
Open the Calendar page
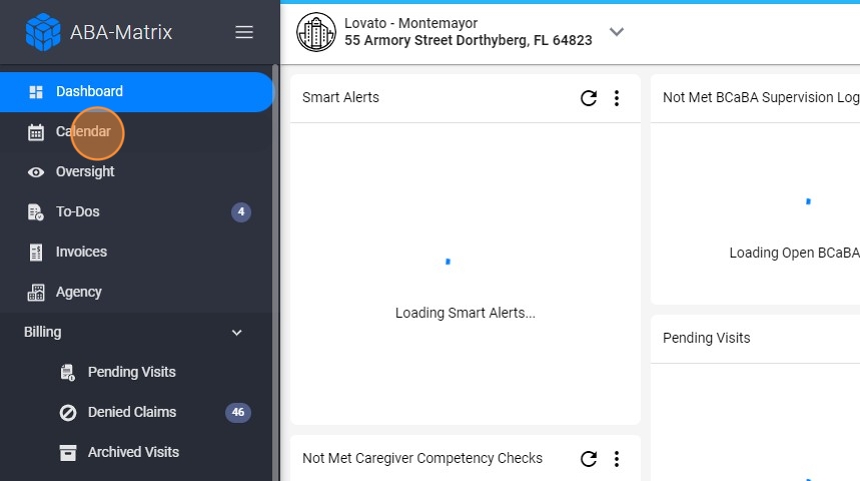(x=83, y=132)
